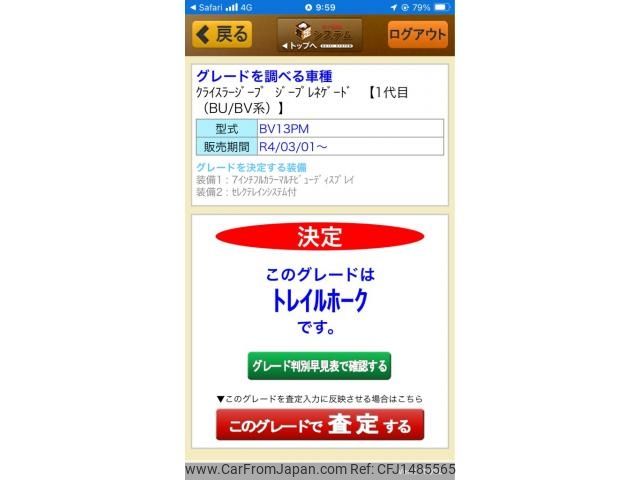The image size is (640, 480).
Task: Tap the ログアウト logout button
Action: tap(417, 34)
